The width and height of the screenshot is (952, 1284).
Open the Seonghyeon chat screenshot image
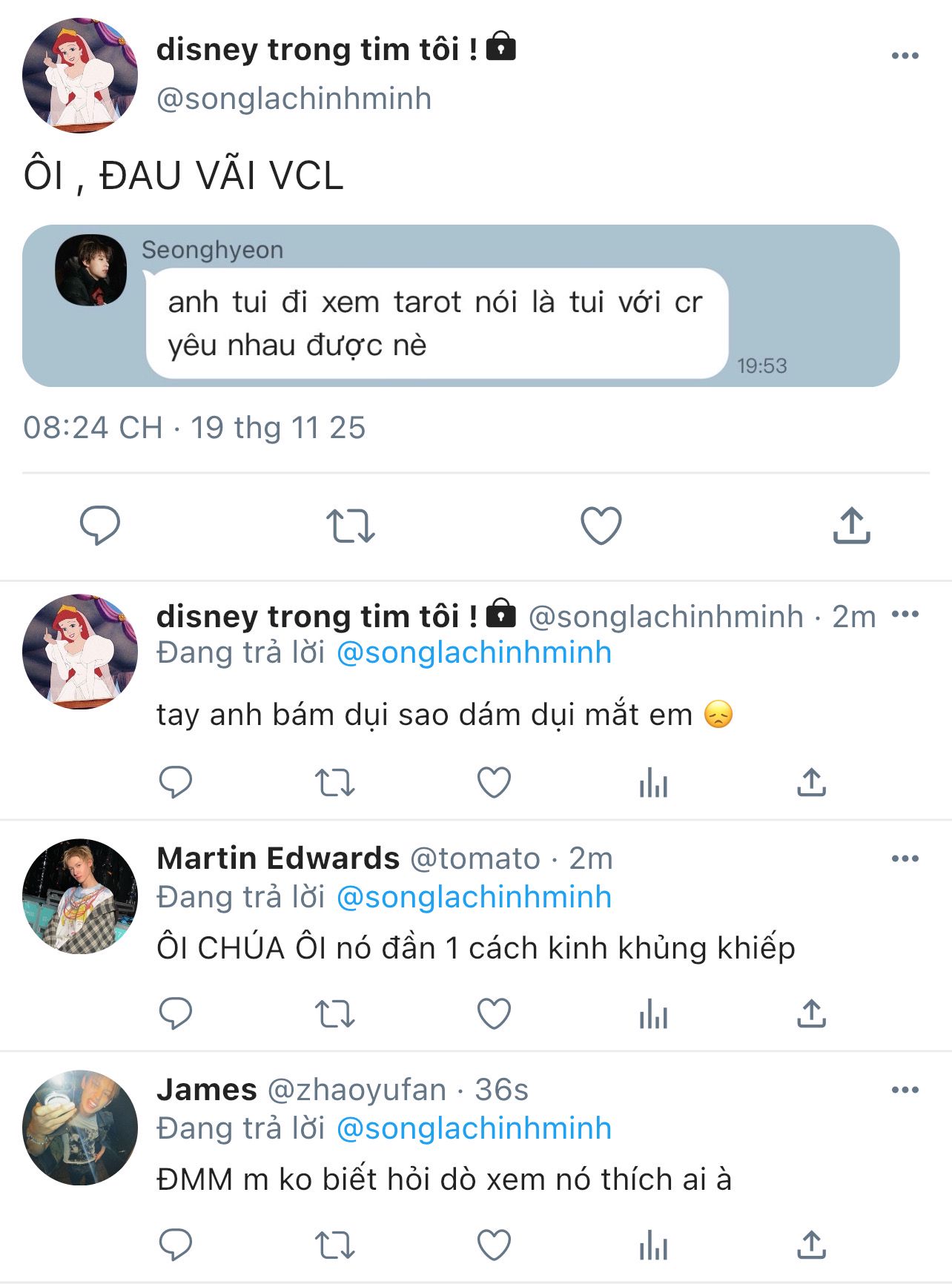point(461,305)
